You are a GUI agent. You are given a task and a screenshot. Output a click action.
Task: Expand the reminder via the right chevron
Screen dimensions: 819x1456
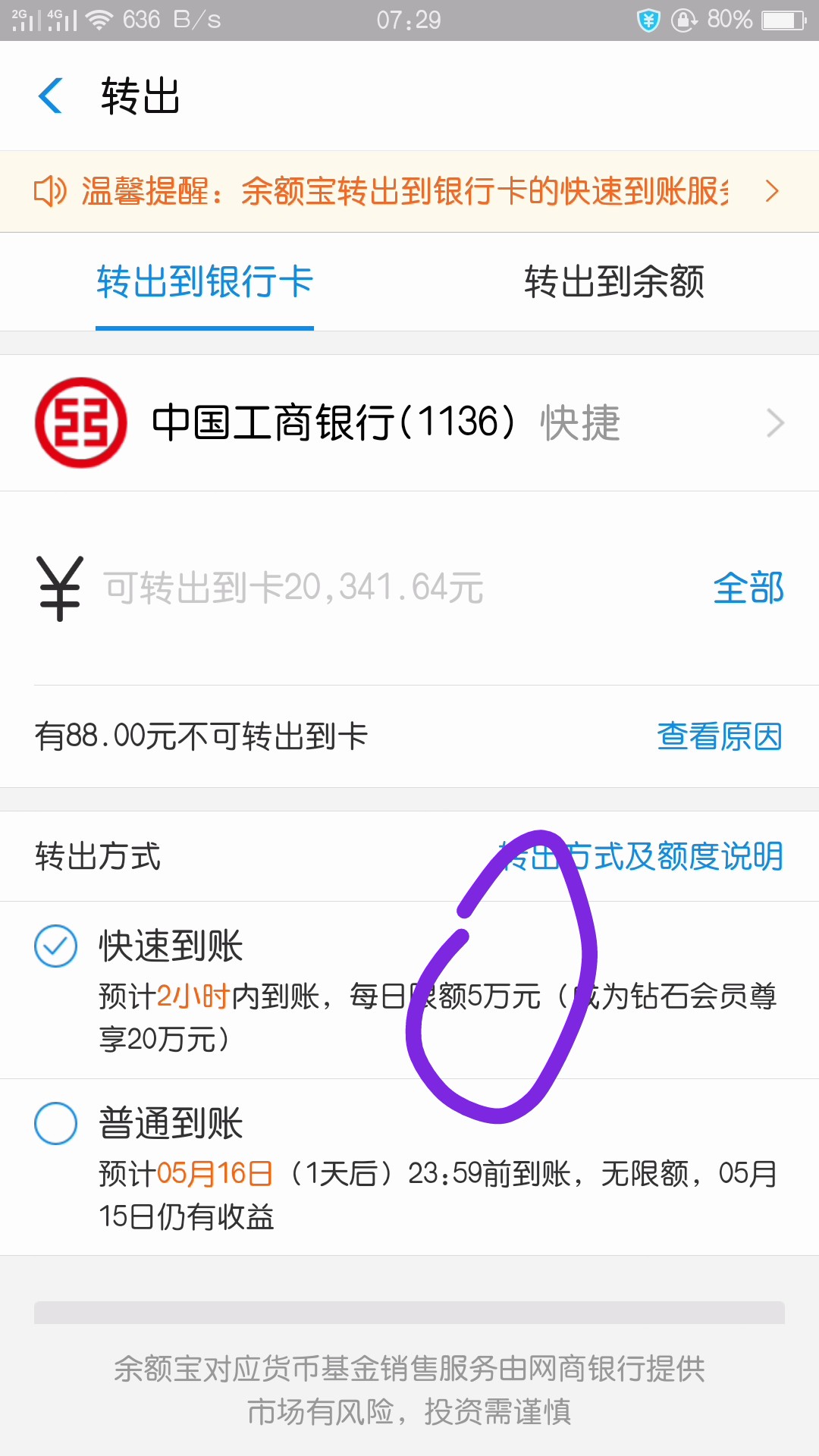pyautogui.click(x=772, y=190)
